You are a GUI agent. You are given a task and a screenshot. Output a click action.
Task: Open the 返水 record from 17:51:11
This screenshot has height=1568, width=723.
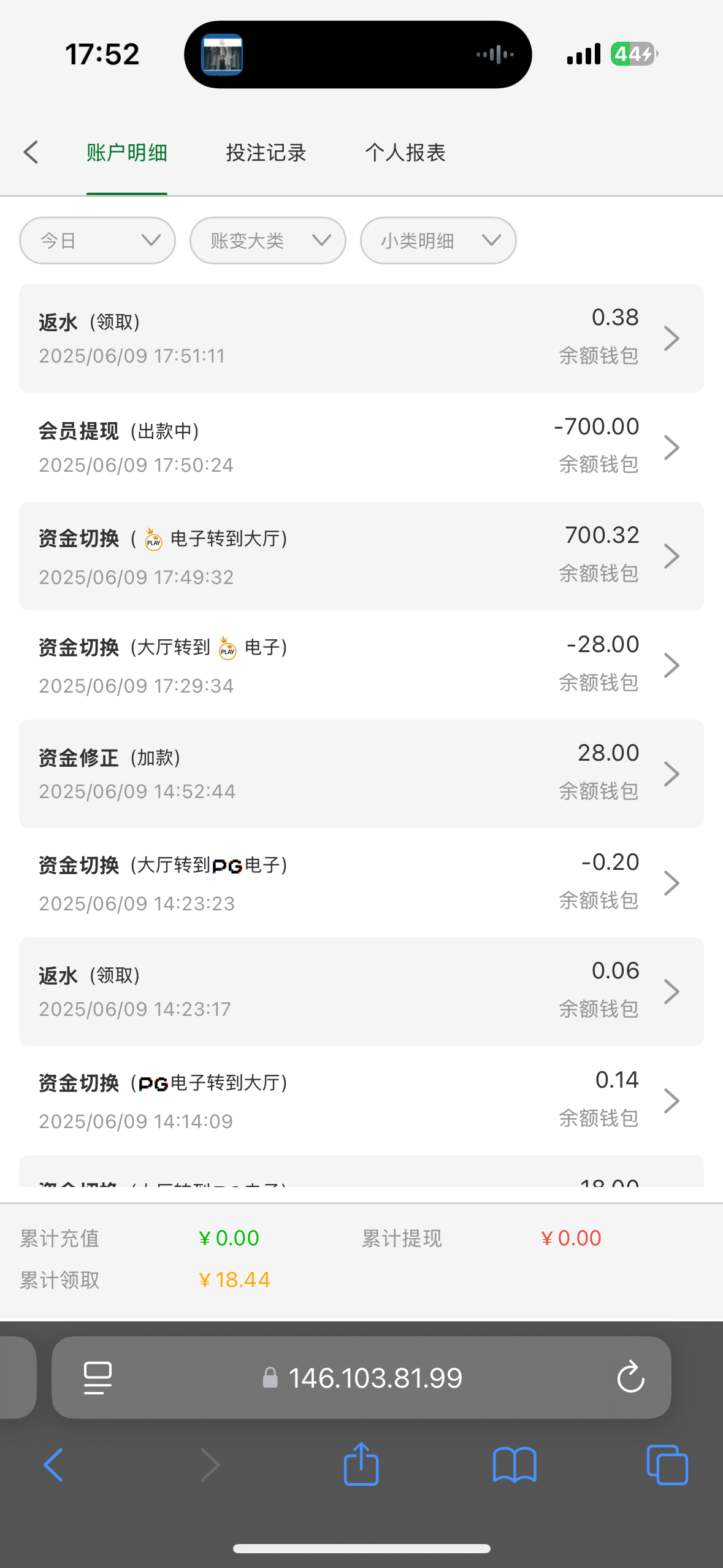point(361,338)
